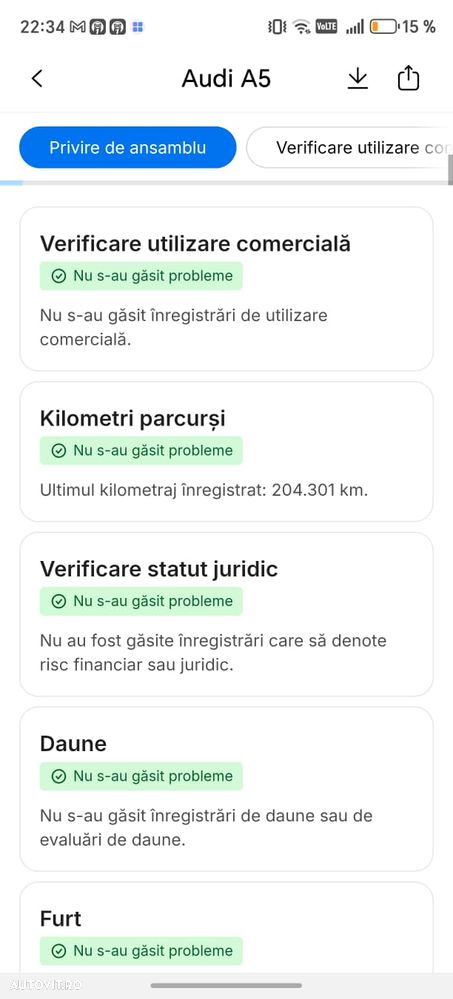453x999 pixels.
Task: Open the Daune card
Action: pos(226,789)
